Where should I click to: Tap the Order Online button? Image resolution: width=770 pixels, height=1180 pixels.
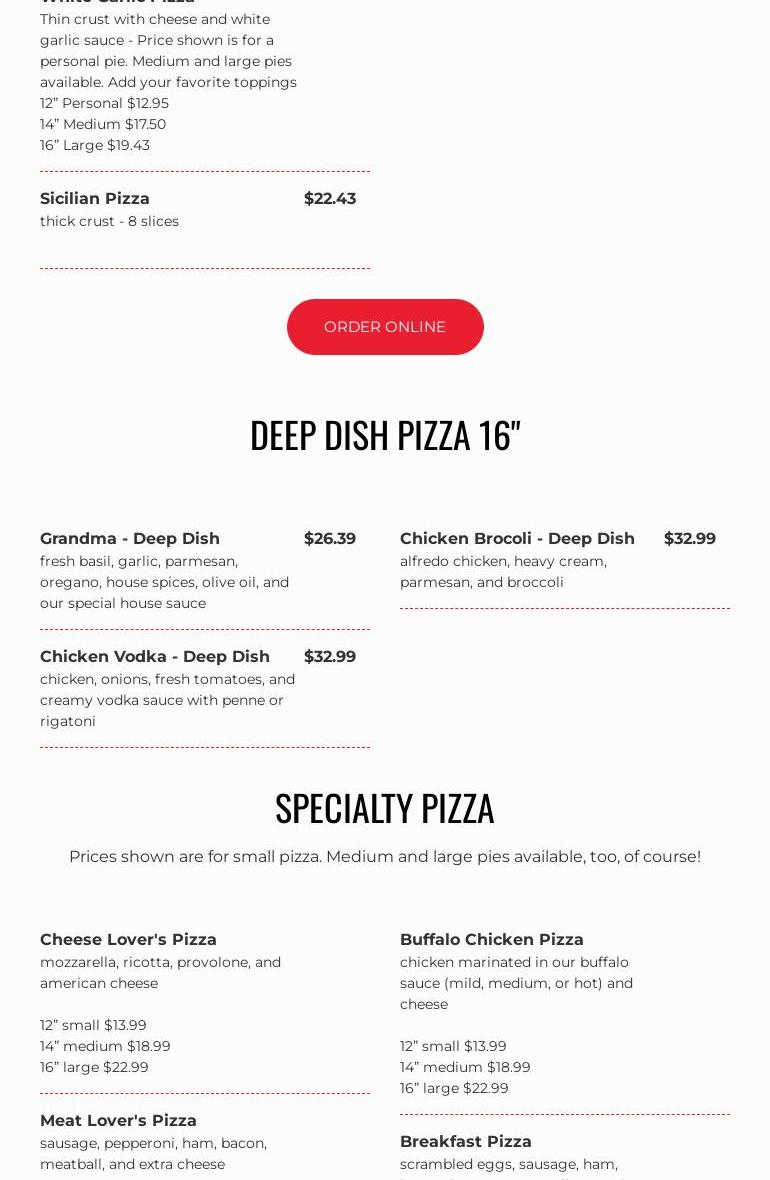pos(385,327)
